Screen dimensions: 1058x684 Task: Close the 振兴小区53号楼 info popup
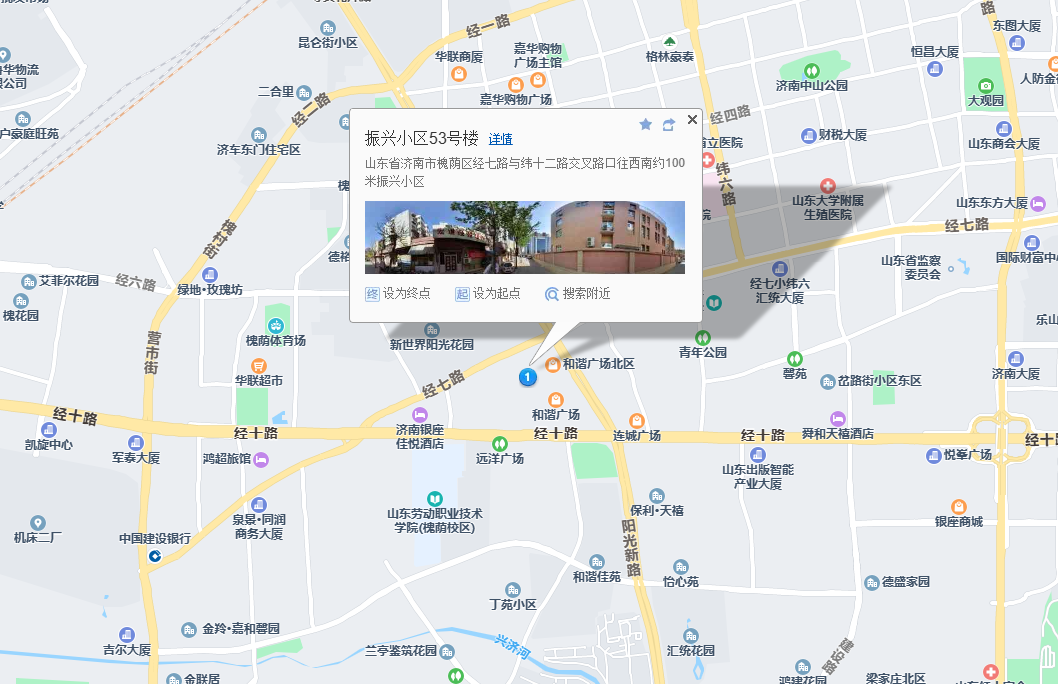(x=692, y=120)
